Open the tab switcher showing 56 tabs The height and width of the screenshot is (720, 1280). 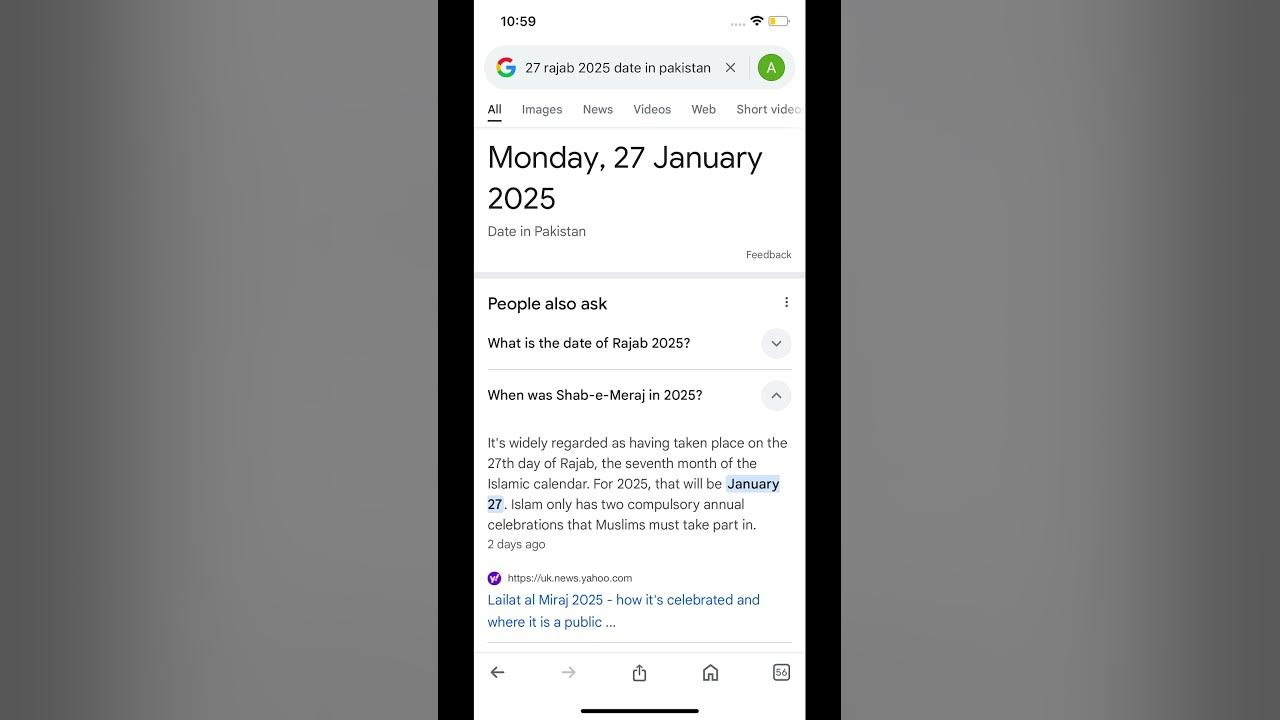click(x=782, y=673)
